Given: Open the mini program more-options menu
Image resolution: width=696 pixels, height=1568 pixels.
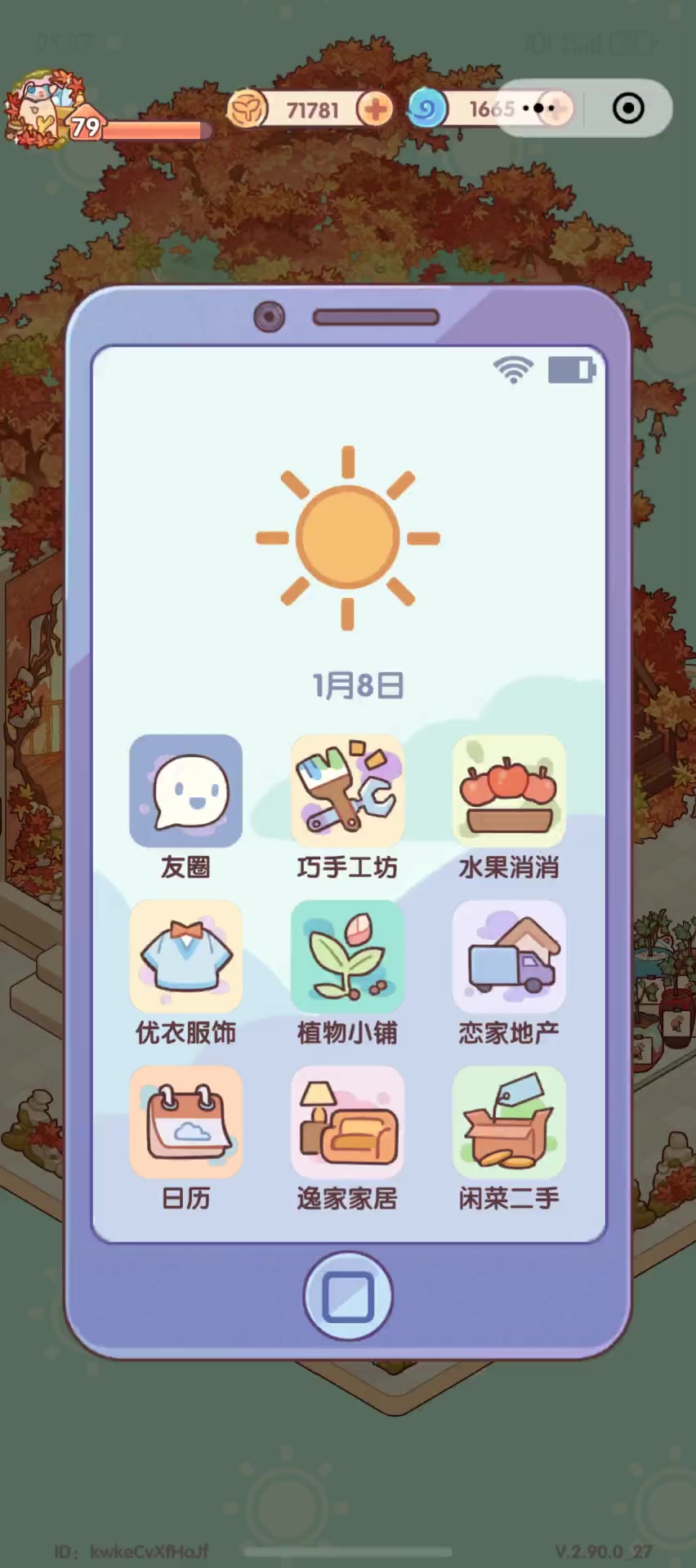Looking at the screenshot, I should [538, 108].
